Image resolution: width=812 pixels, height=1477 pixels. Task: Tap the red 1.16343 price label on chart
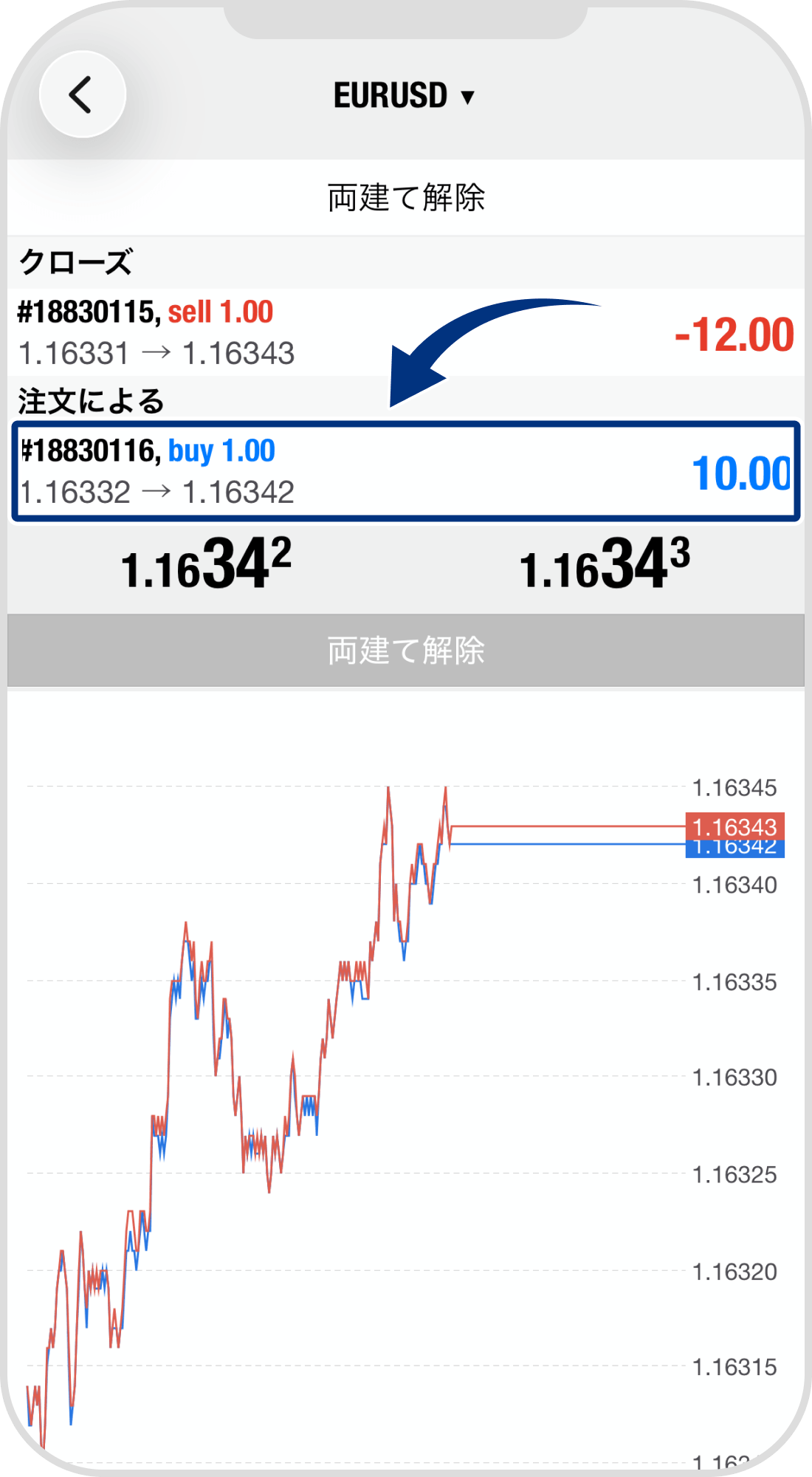tap(734, 827)
